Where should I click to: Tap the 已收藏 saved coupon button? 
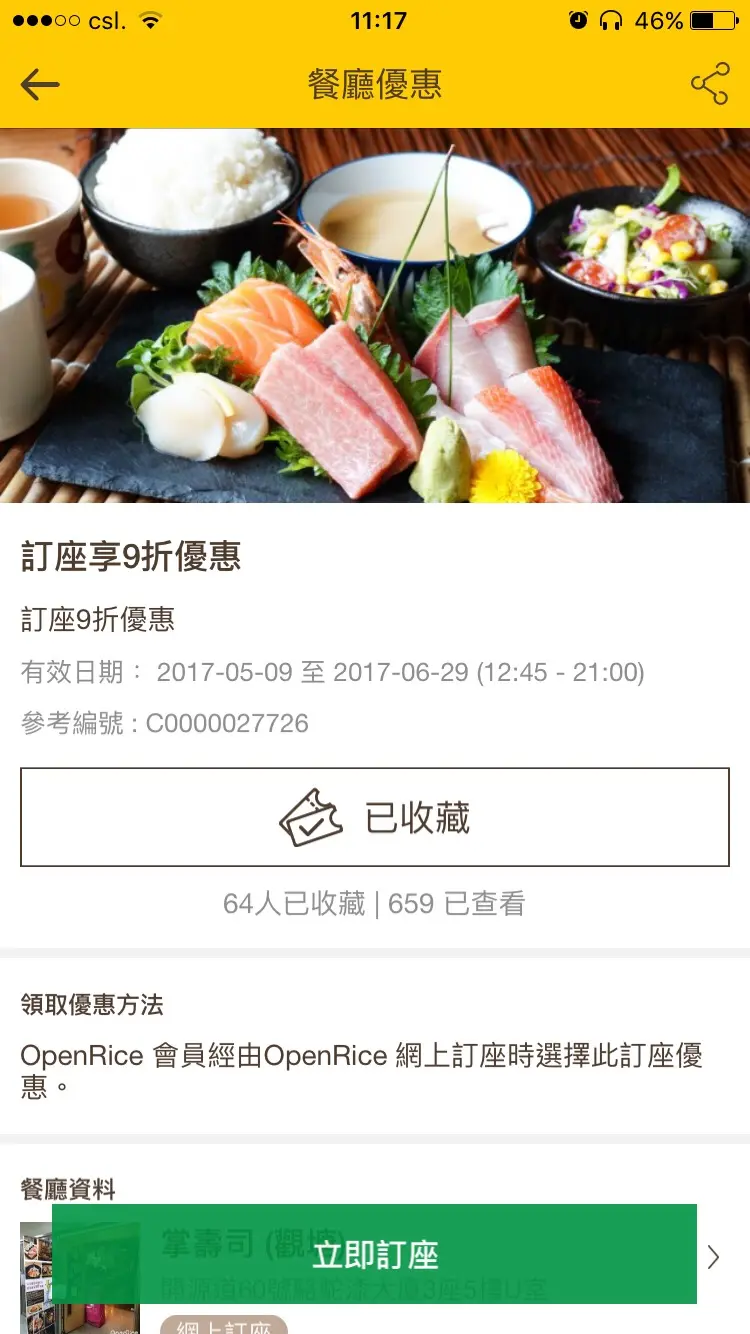(375, 817)
